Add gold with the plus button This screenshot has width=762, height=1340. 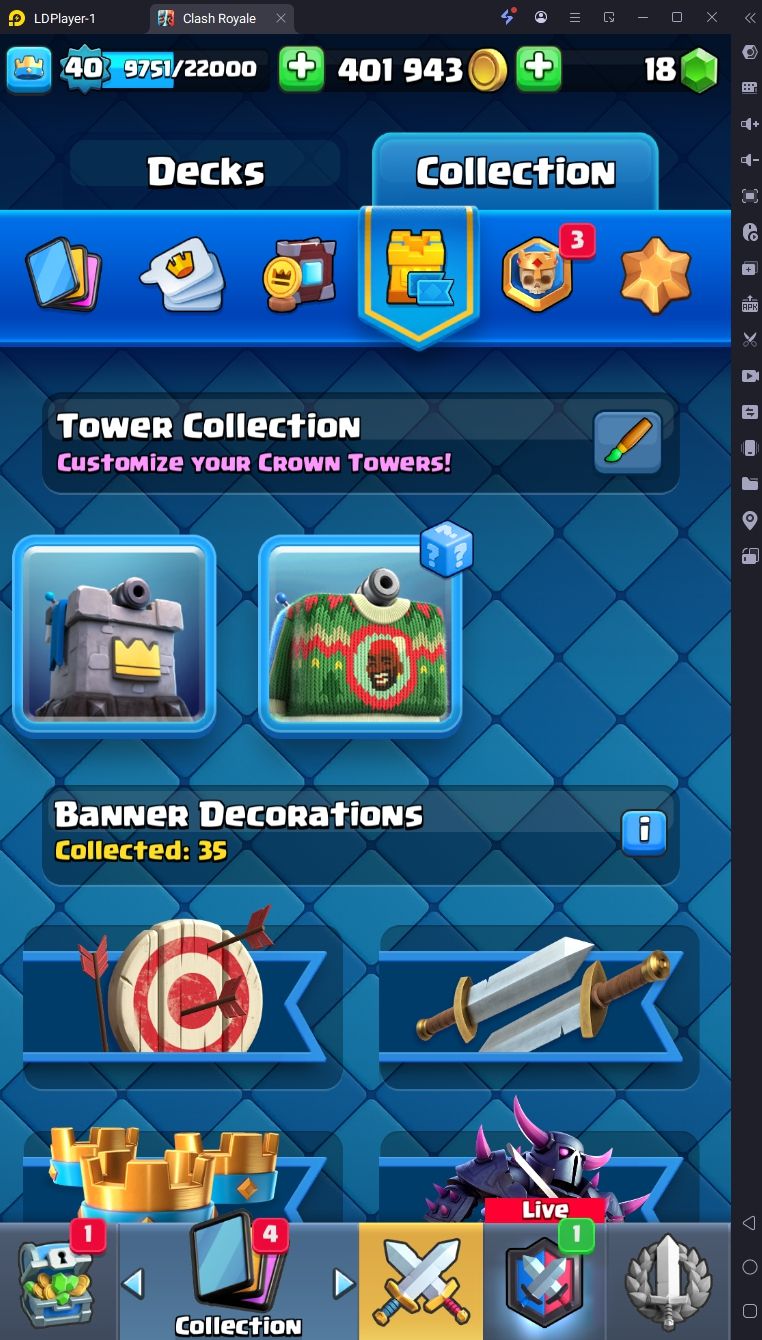pos(301,69)
